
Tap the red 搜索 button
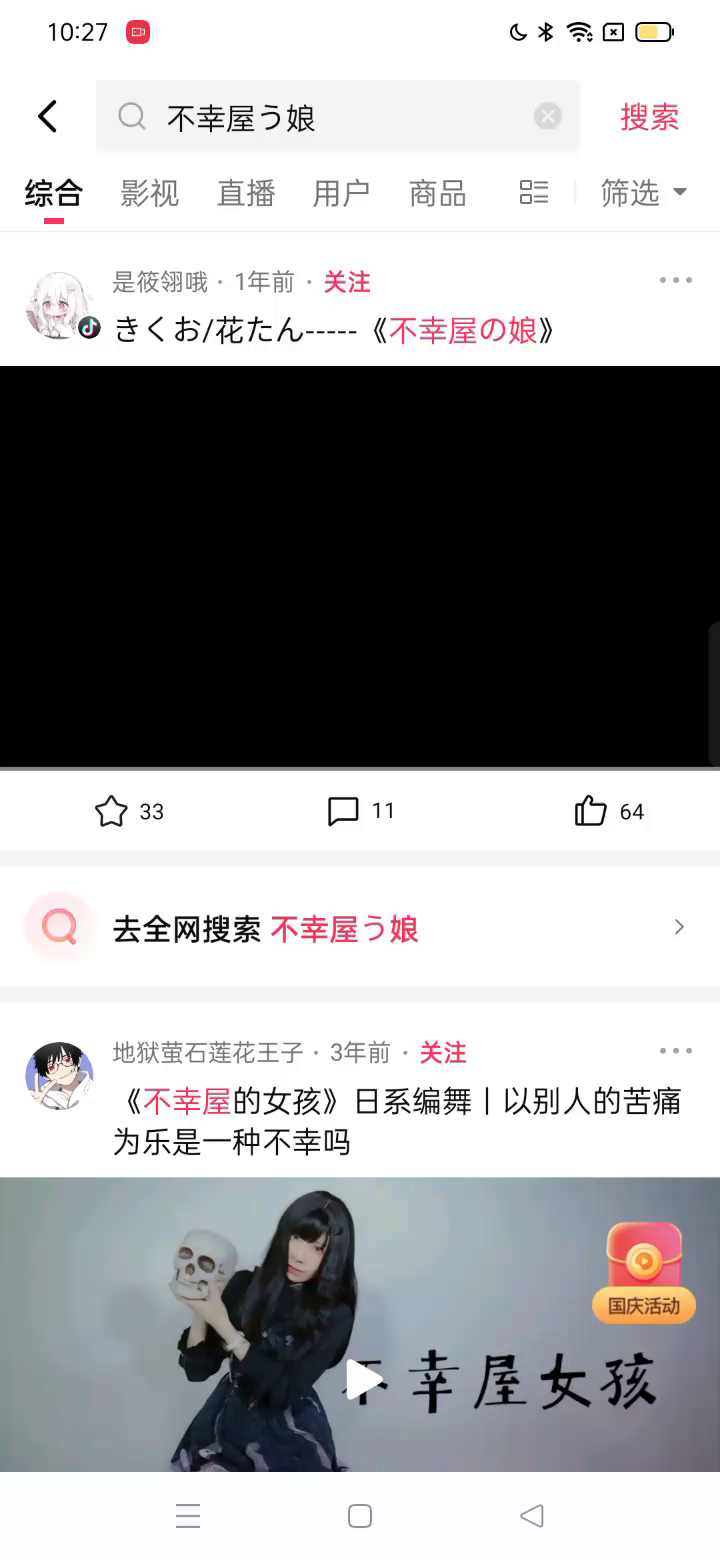pyautogui.click(x=649, y=117)
